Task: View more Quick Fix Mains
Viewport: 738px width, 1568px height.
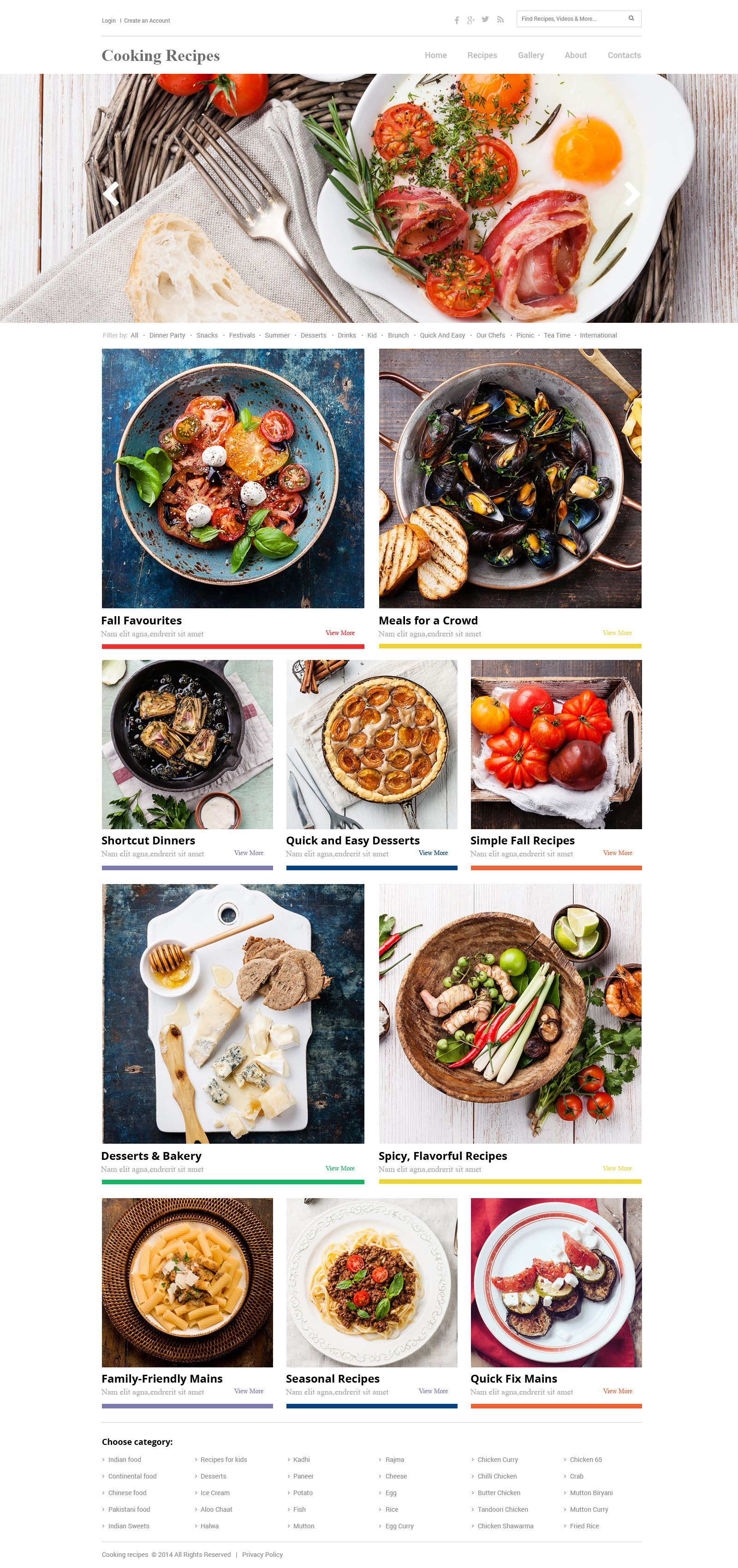Action: pos(618,1391)
